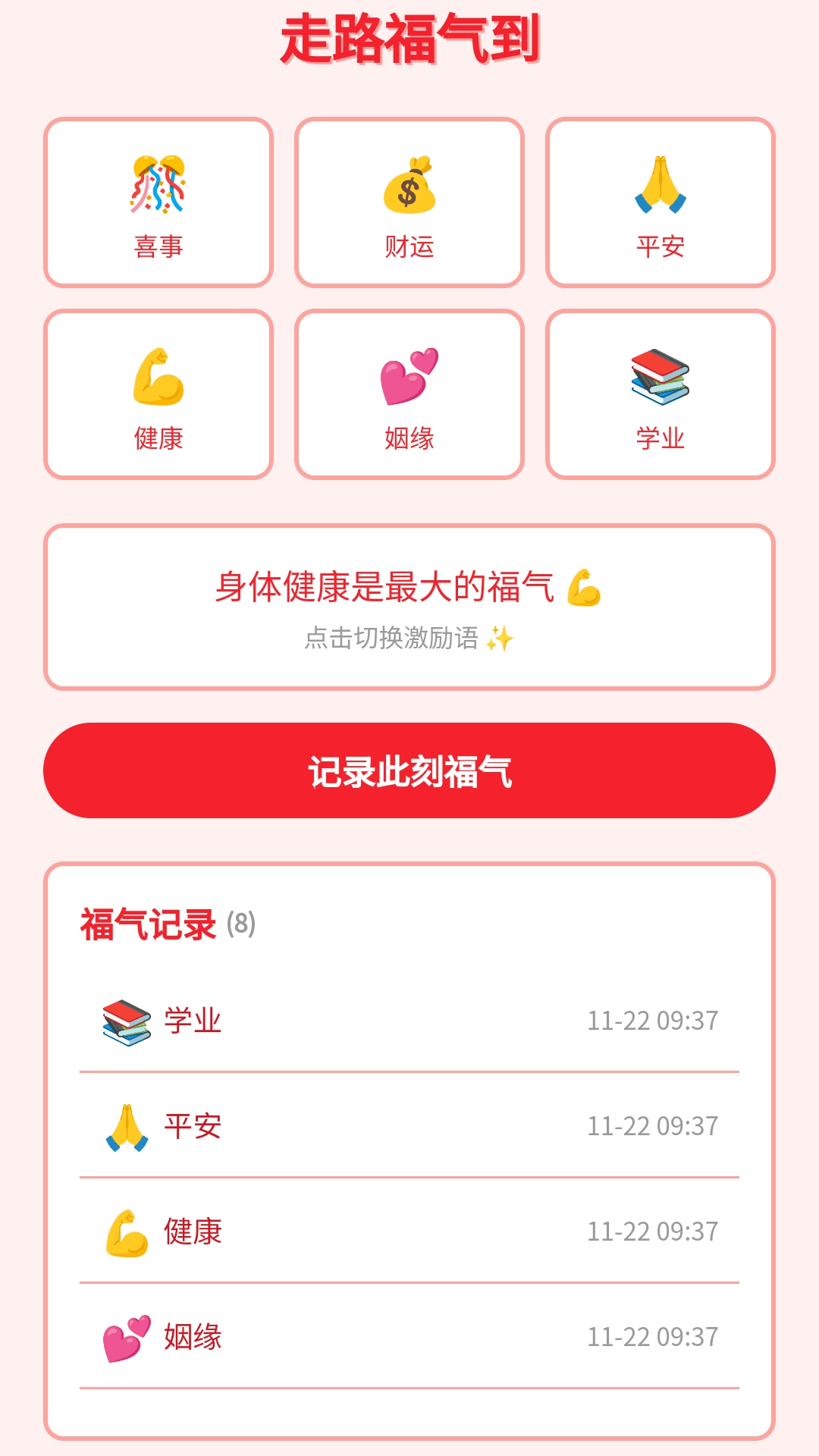The height and width of the screenshot is (1456, 819).
Task: Click the 姻缘 hearts icon
Action: [409, 375]
